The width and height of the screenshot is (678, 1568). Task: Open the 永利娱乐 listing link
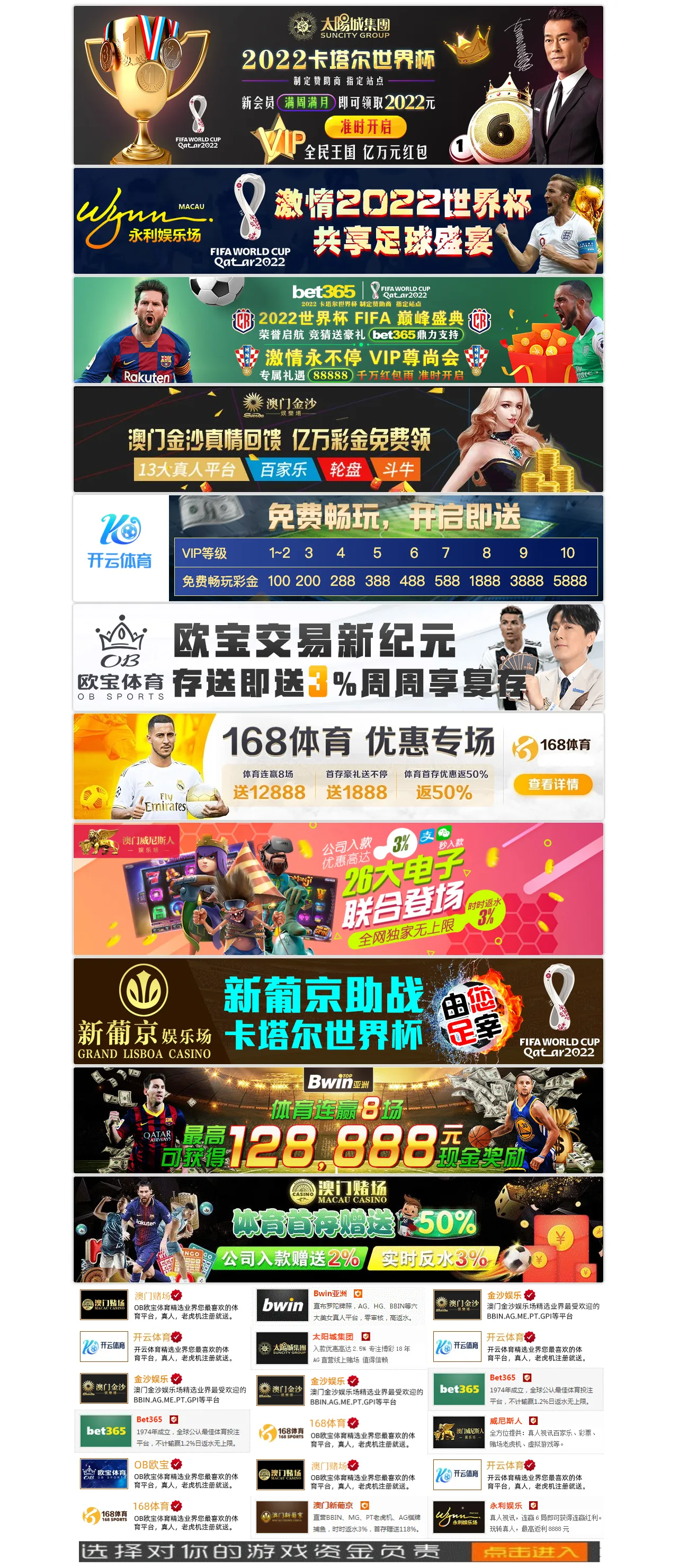pos(505,1505)
